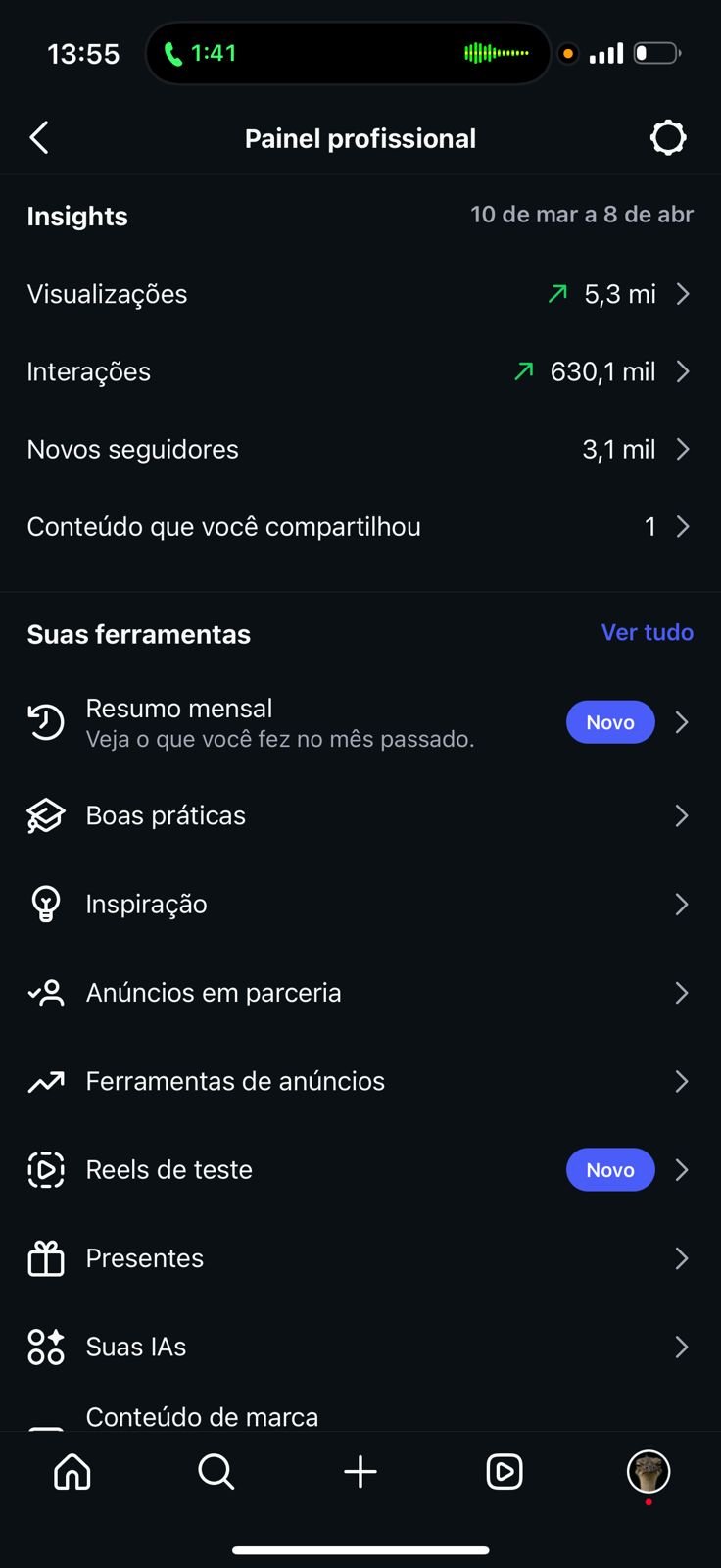Open Boas práticas
This screenshot has width=721, height=1568.
coord(360,815)
